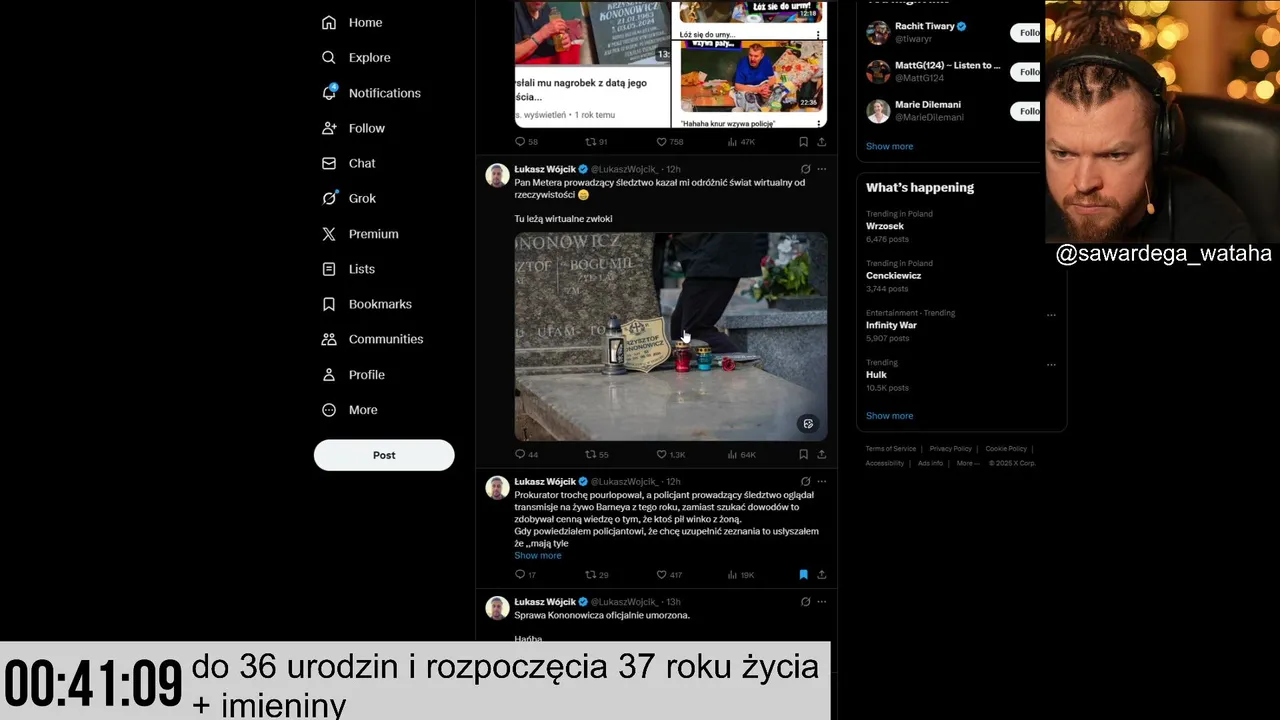This screenshot has height=720, width=1280.
Task: Open the Wrzosek trending topic
Action: click(885, 226)
